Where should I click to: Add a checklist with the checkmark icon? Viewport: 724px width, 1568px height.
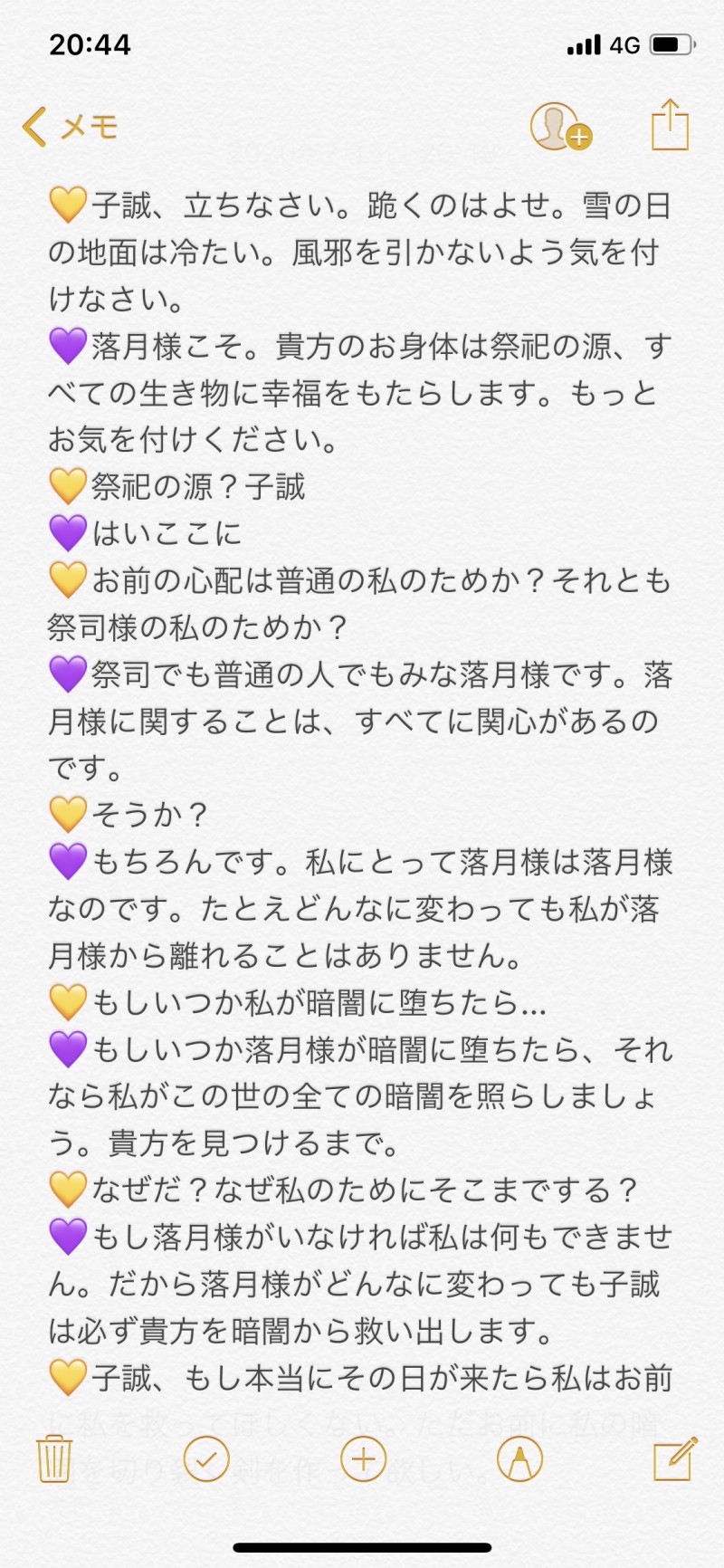[x=206, y=1458]
